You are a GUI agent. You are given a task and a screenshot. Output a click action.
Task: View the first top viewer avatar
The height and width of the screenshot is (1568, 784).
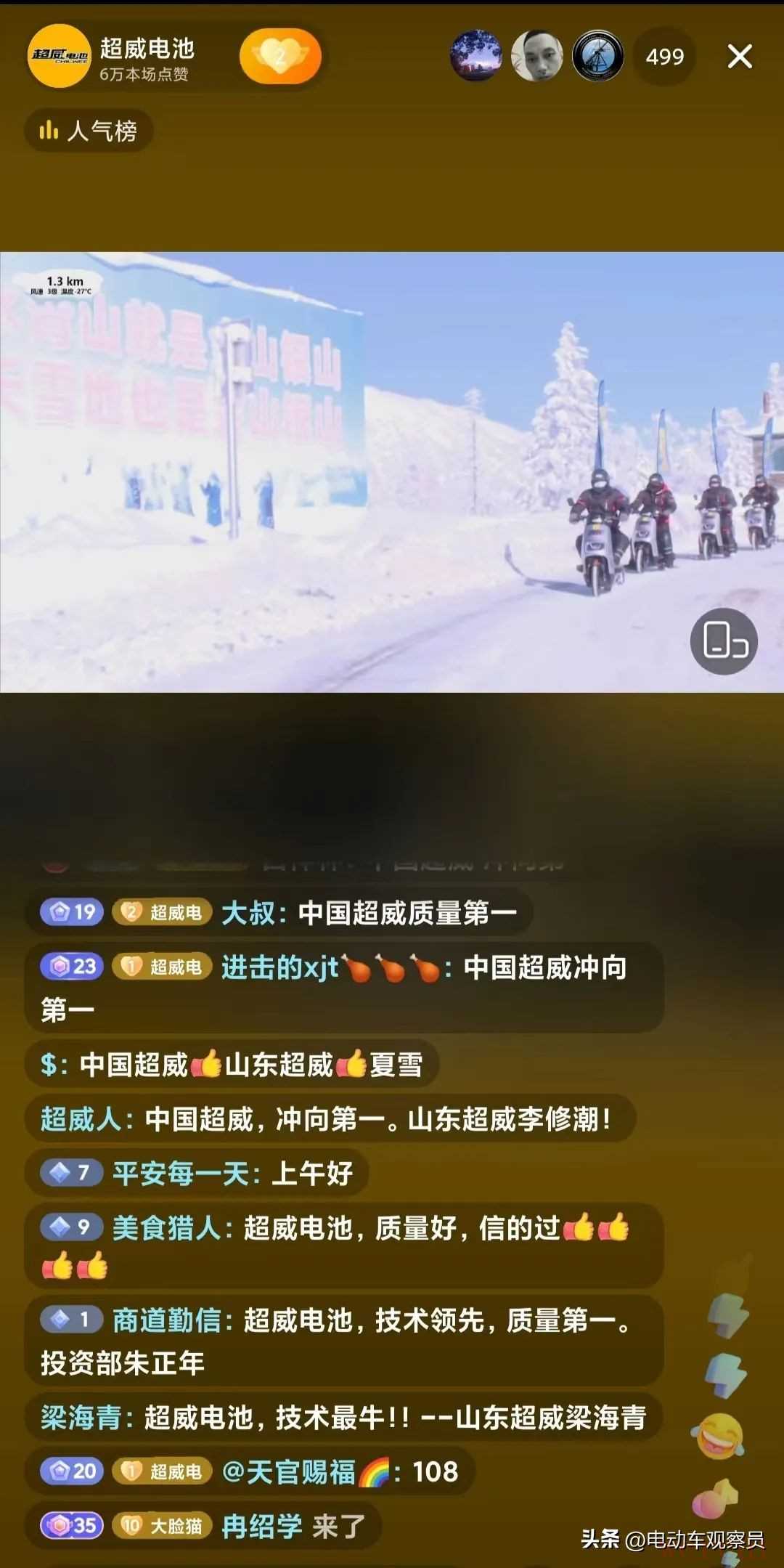click(476, 56)
